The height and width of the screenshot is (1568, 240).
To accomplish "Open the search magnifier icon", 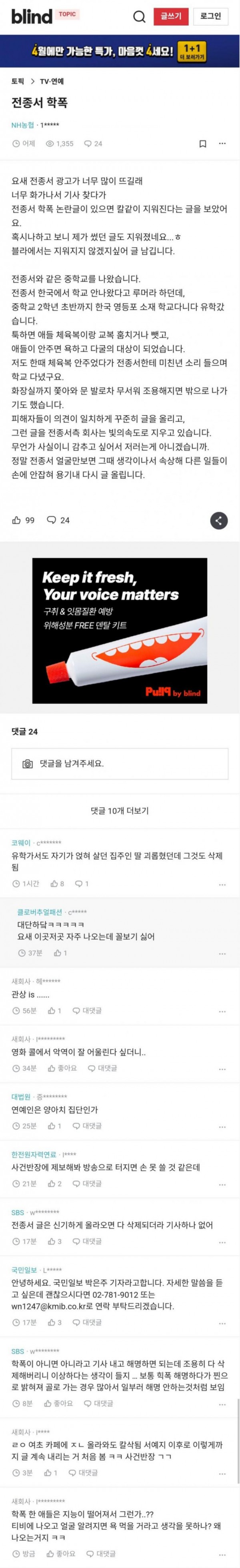I will (x=140, y=16).
